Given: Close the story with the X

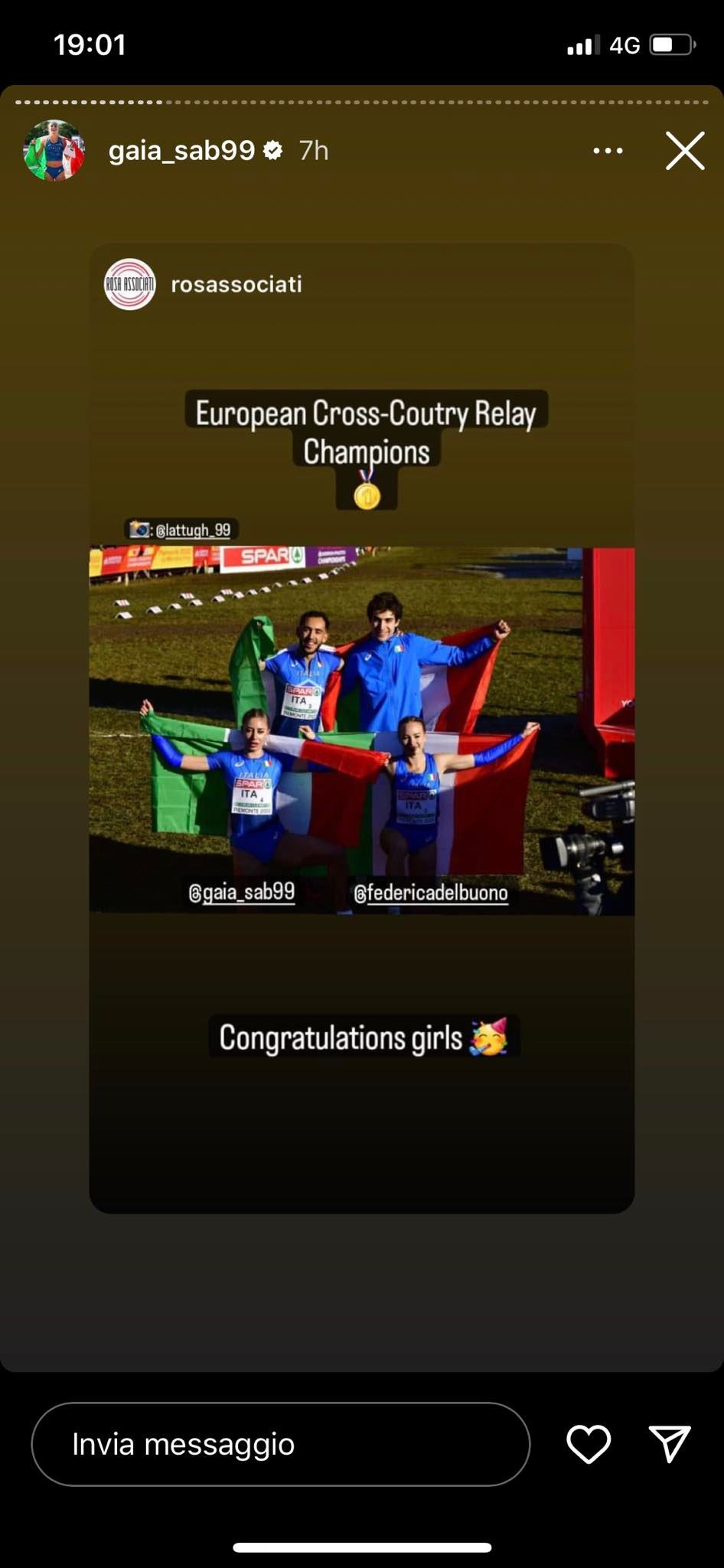Looking at the screenshot, I should [x=684, y=151].
